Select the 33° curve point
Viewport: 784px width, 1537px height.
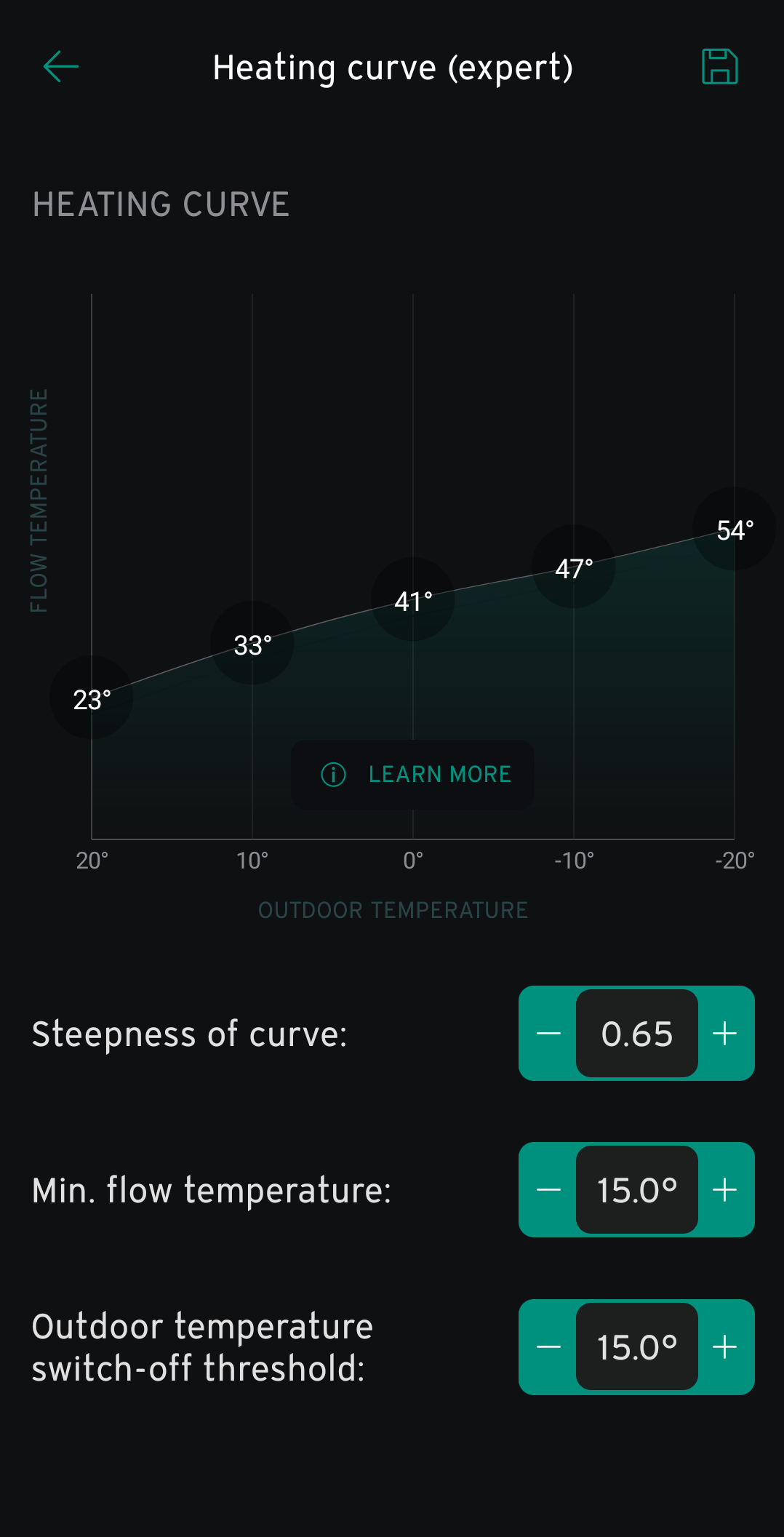coord(252,643)
